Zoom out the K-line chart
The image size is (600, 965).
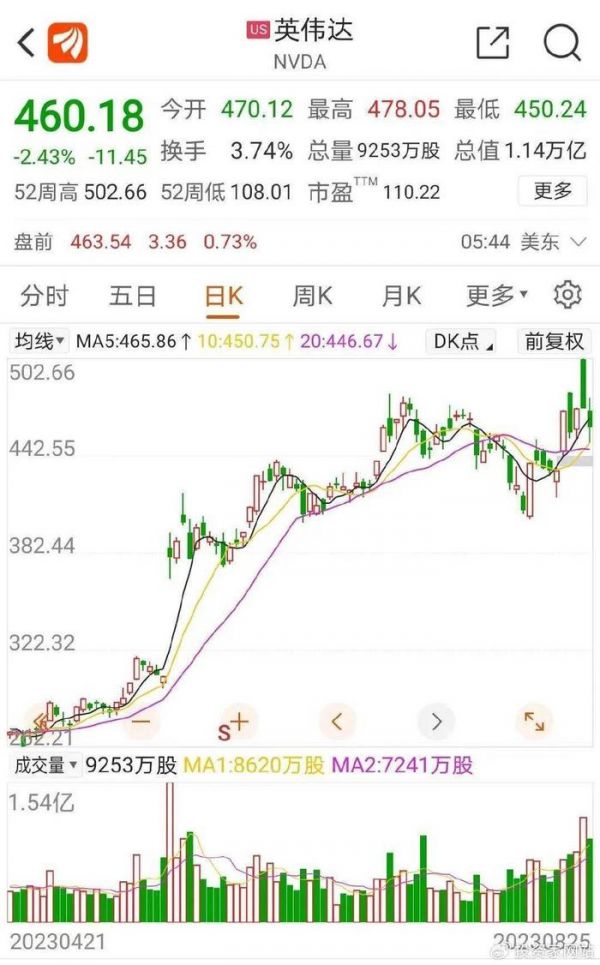(x=141, y=720)
